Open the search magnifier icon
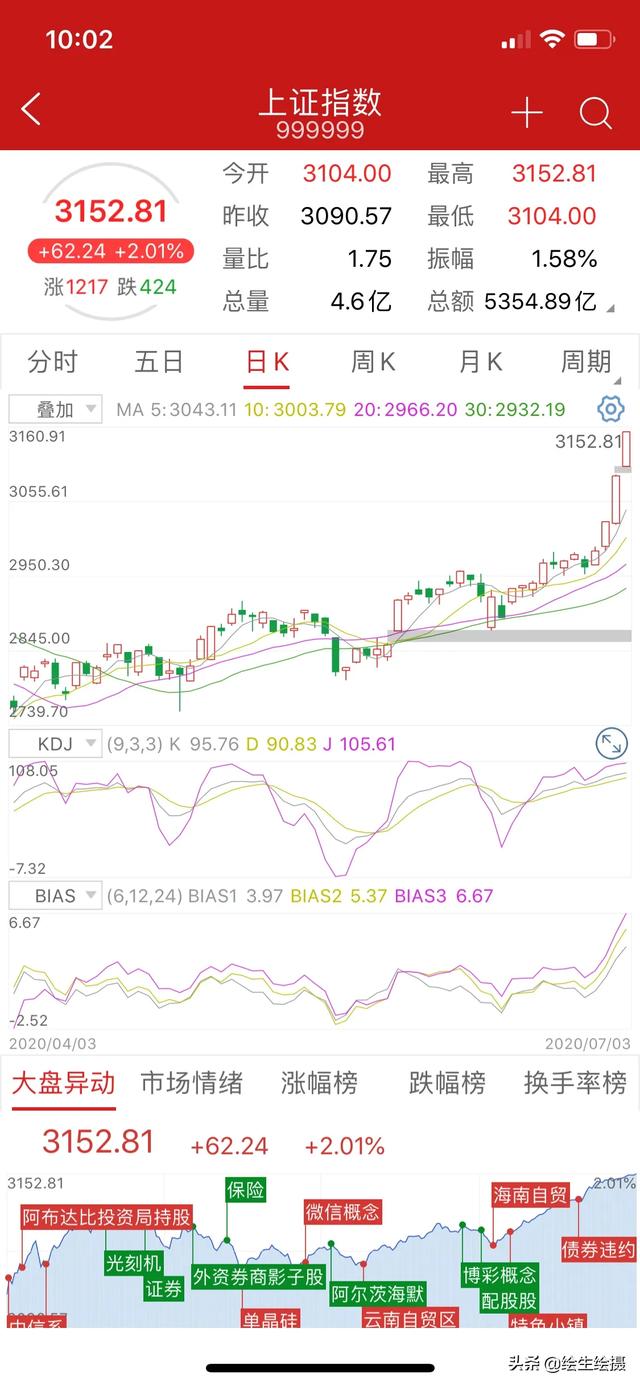Image resolution: width=640 pixels, height=1386 pixels. click(595, 113)
